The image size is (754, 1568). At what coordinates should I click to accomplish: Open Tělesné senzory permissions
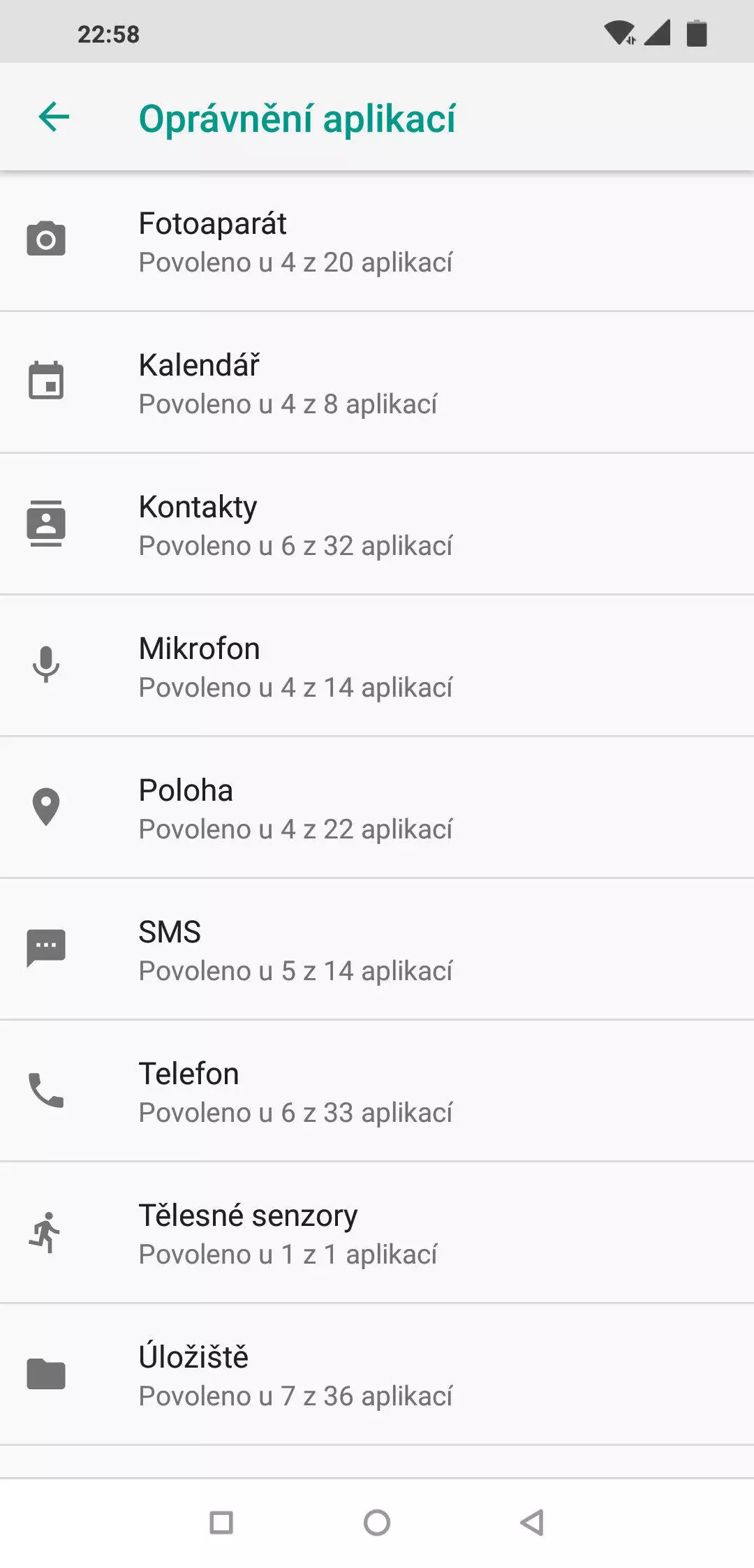(377, 1233)
